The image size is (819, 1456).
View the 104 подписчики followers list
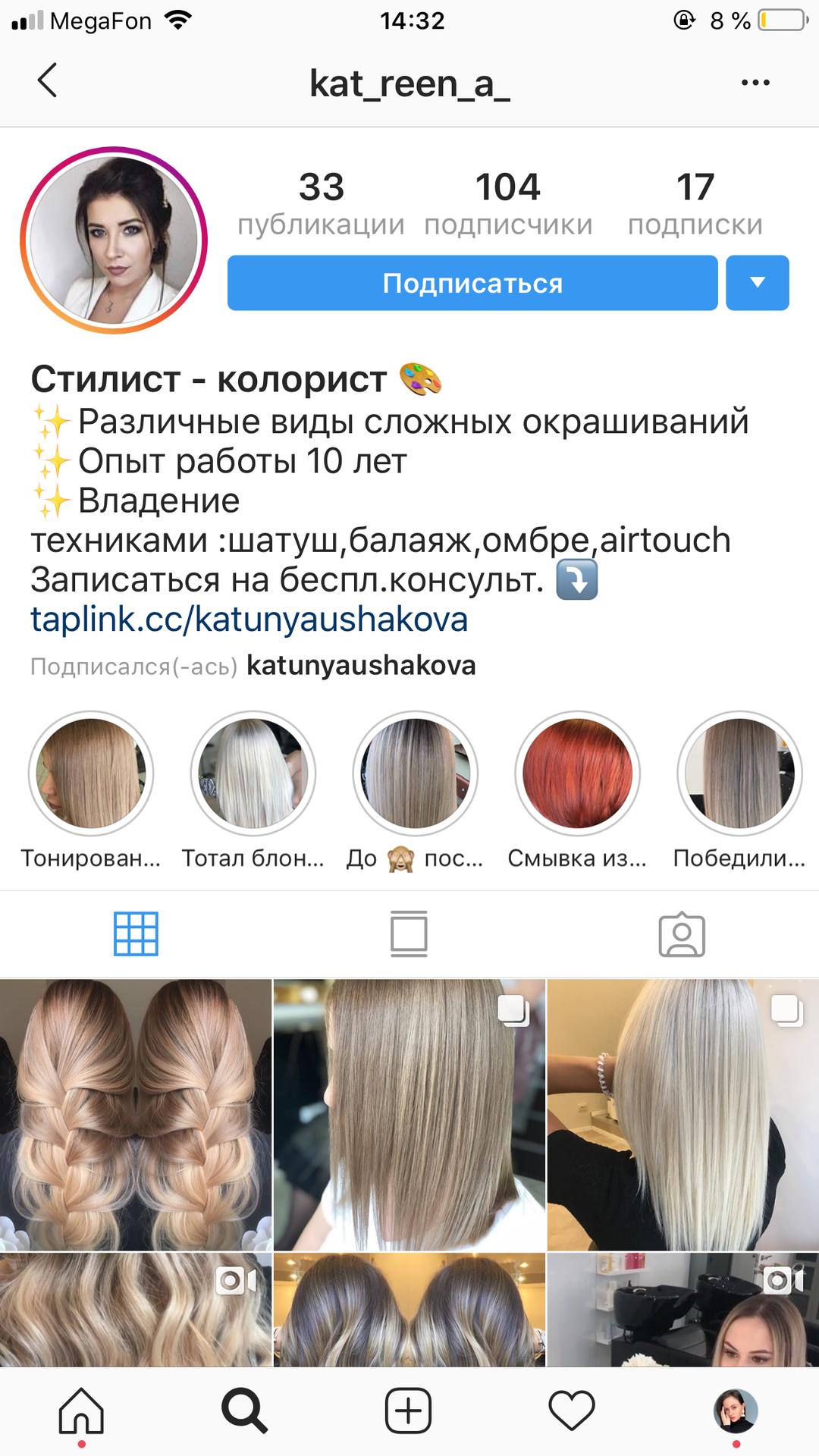pos(508,203)
